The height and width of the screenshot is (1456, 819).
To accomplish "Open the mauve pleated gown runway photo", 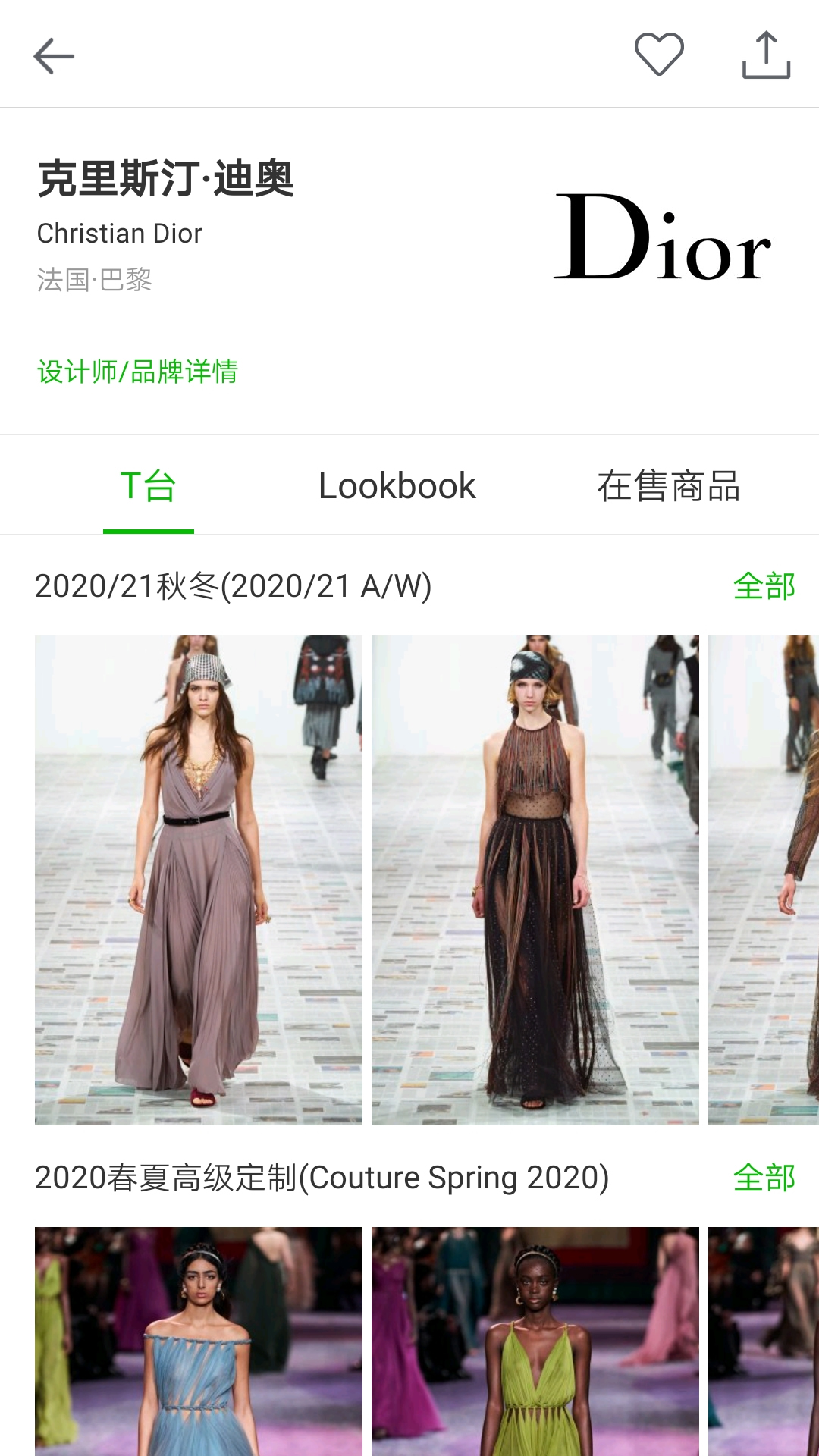I will point(199,880).
